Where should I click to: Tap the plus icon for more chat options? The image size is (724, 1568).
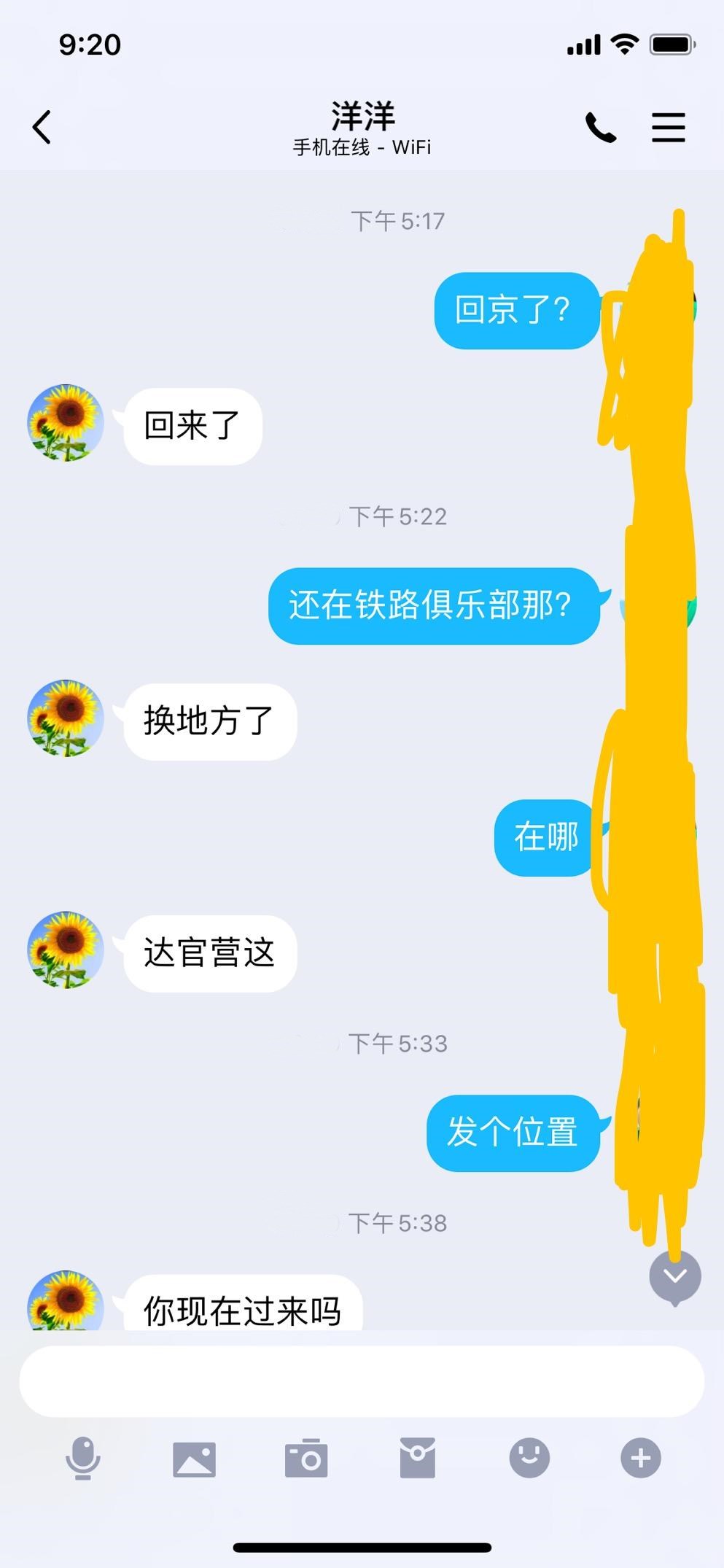pyautogui.click(x=641, y=1459)
